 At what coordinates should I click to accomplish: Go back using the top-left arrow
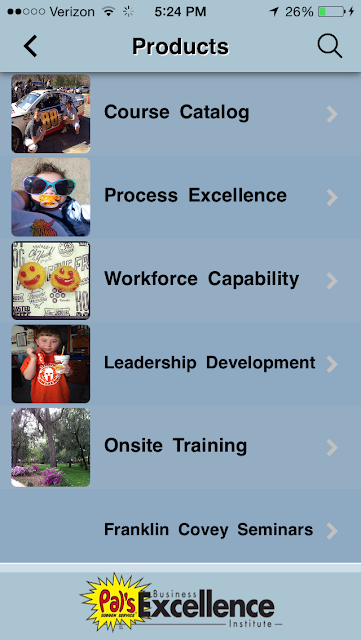coord(30,46)
